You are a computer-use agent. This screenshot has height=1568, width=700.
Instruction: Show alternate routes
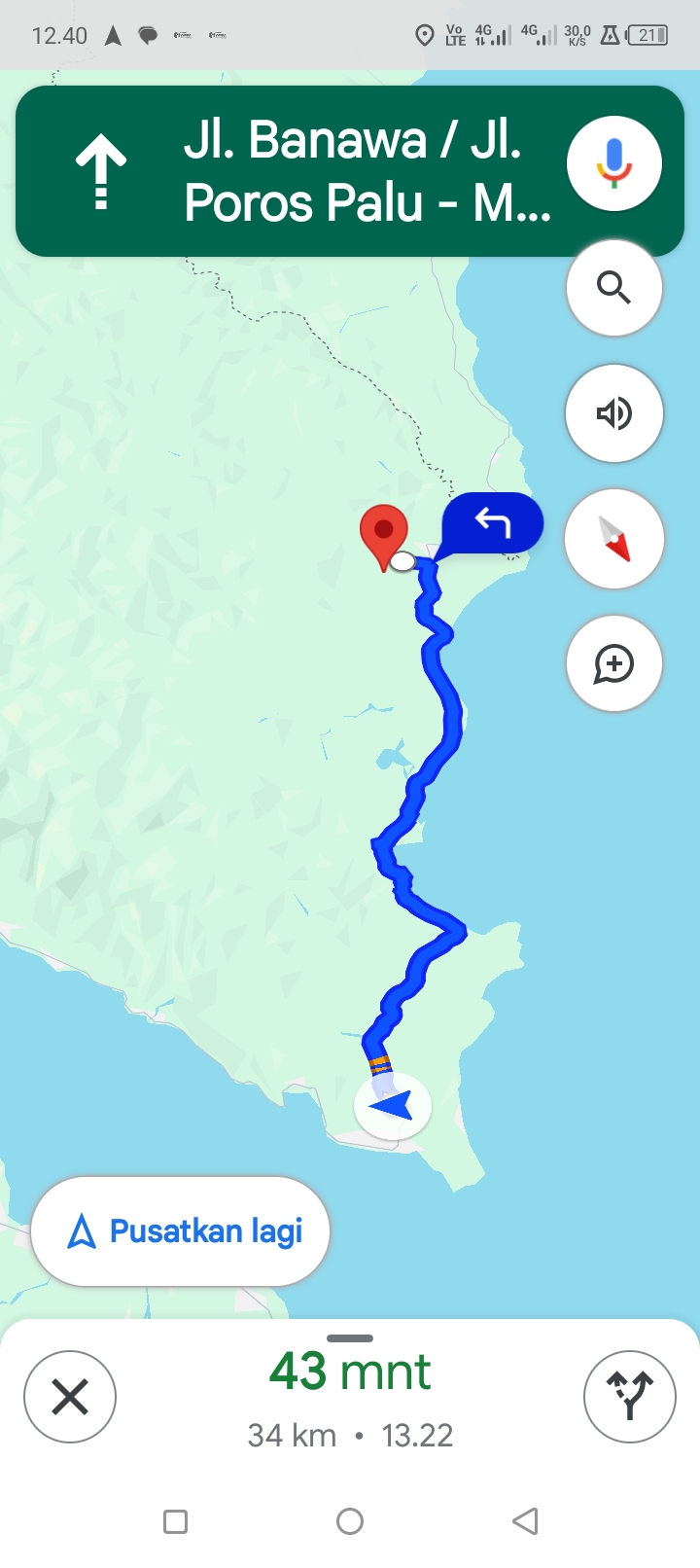[630, 1397]
